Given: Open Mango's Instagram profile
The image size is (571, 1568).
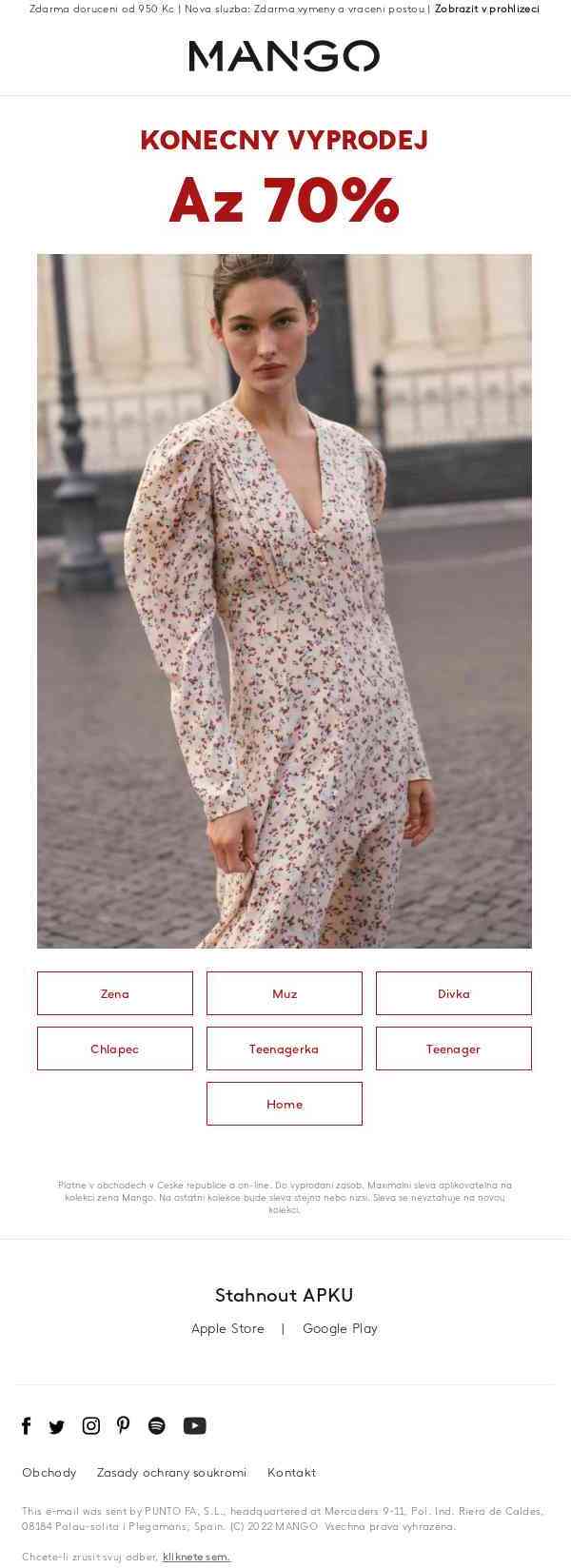Looking at the screenshot, I should [x=91, y=1425].
